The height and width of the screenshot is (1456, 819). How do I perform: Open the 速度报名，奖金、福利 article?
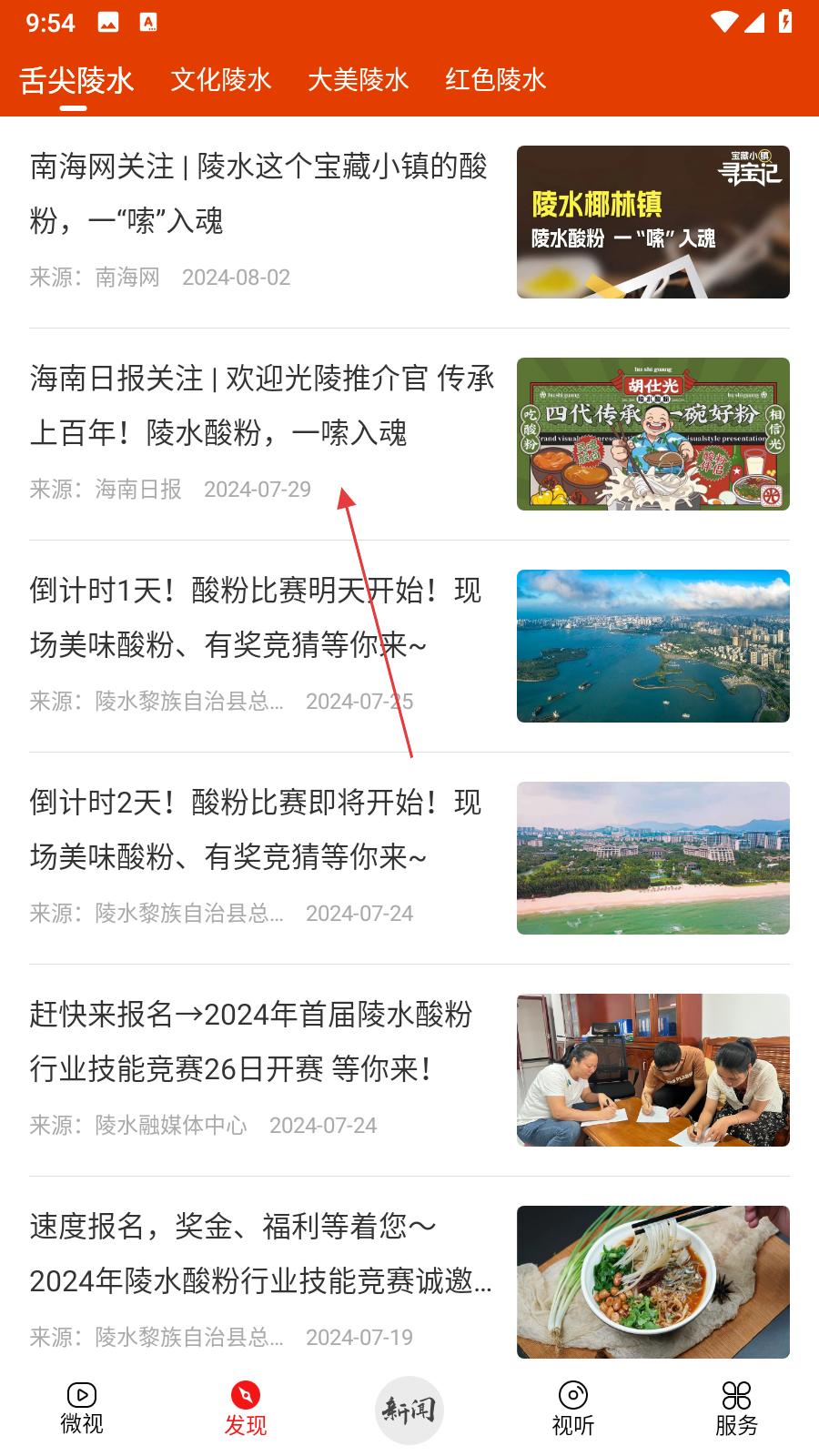pyautogui.click(x=261, y=1254)
